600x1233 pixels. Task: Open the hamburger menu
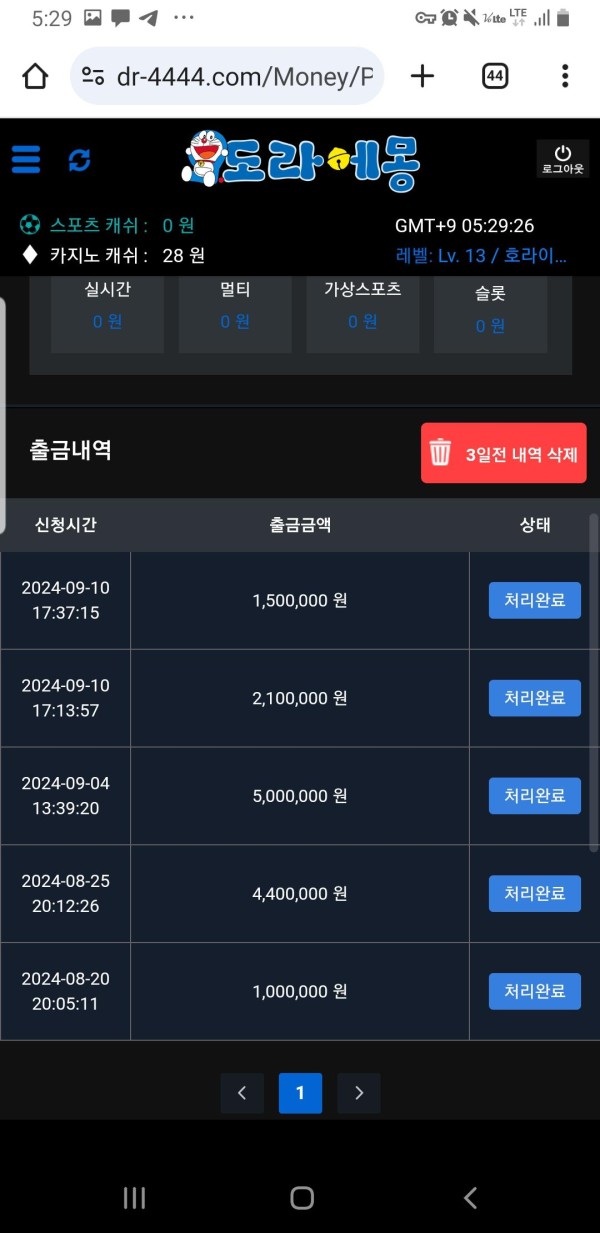(x=26, y=159)
